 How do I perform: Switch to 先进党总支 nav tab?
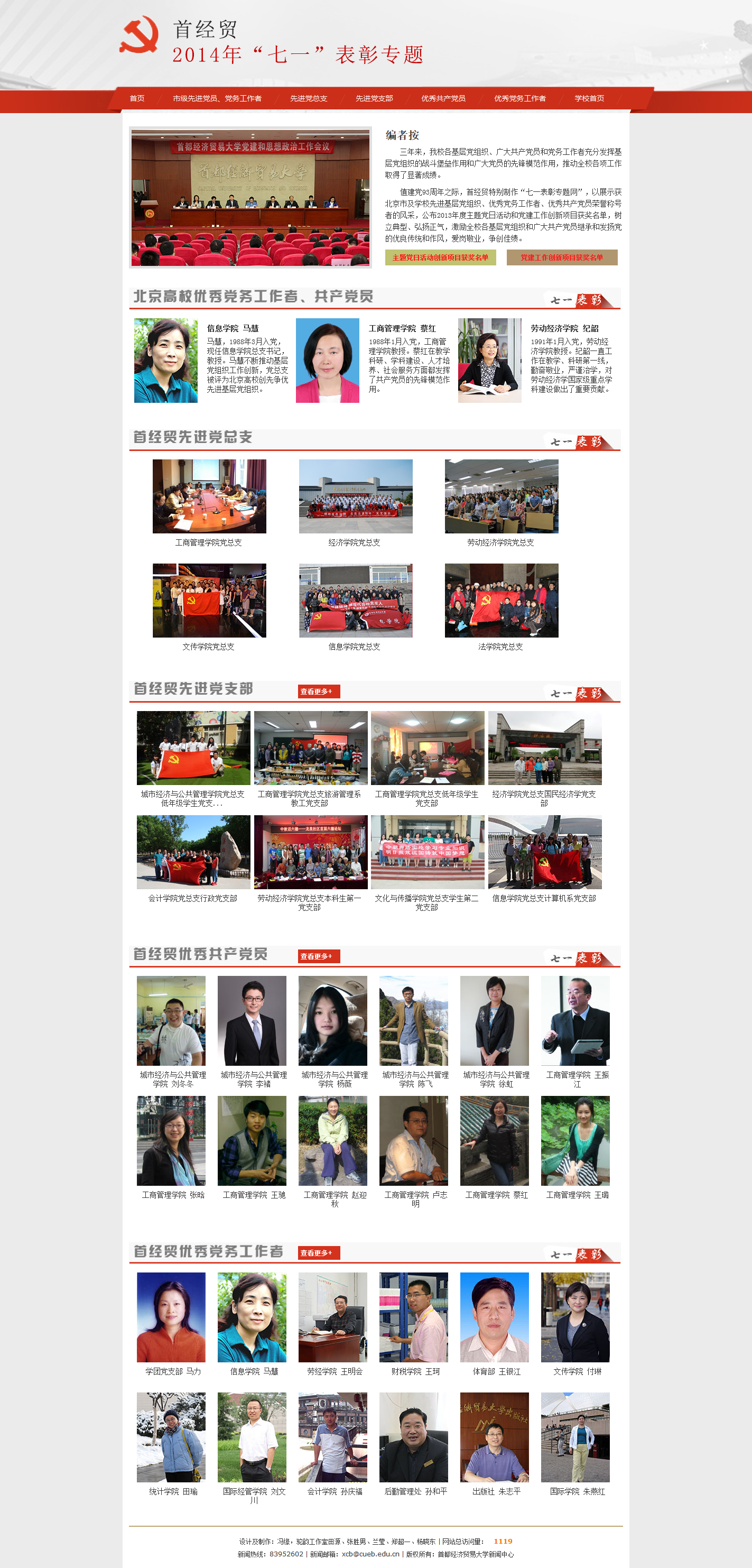(x=308, y=98)
